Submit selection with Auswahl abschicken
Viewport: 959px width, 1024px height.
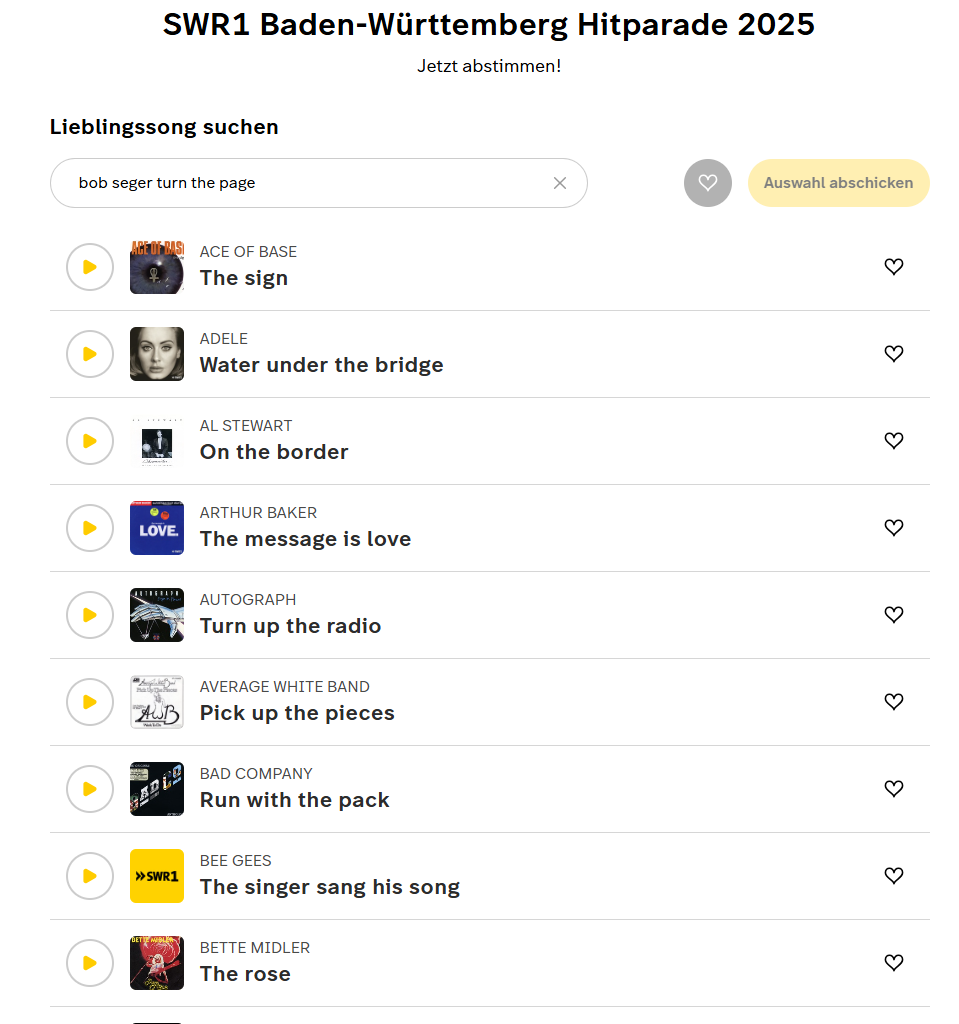click(838, 183)
